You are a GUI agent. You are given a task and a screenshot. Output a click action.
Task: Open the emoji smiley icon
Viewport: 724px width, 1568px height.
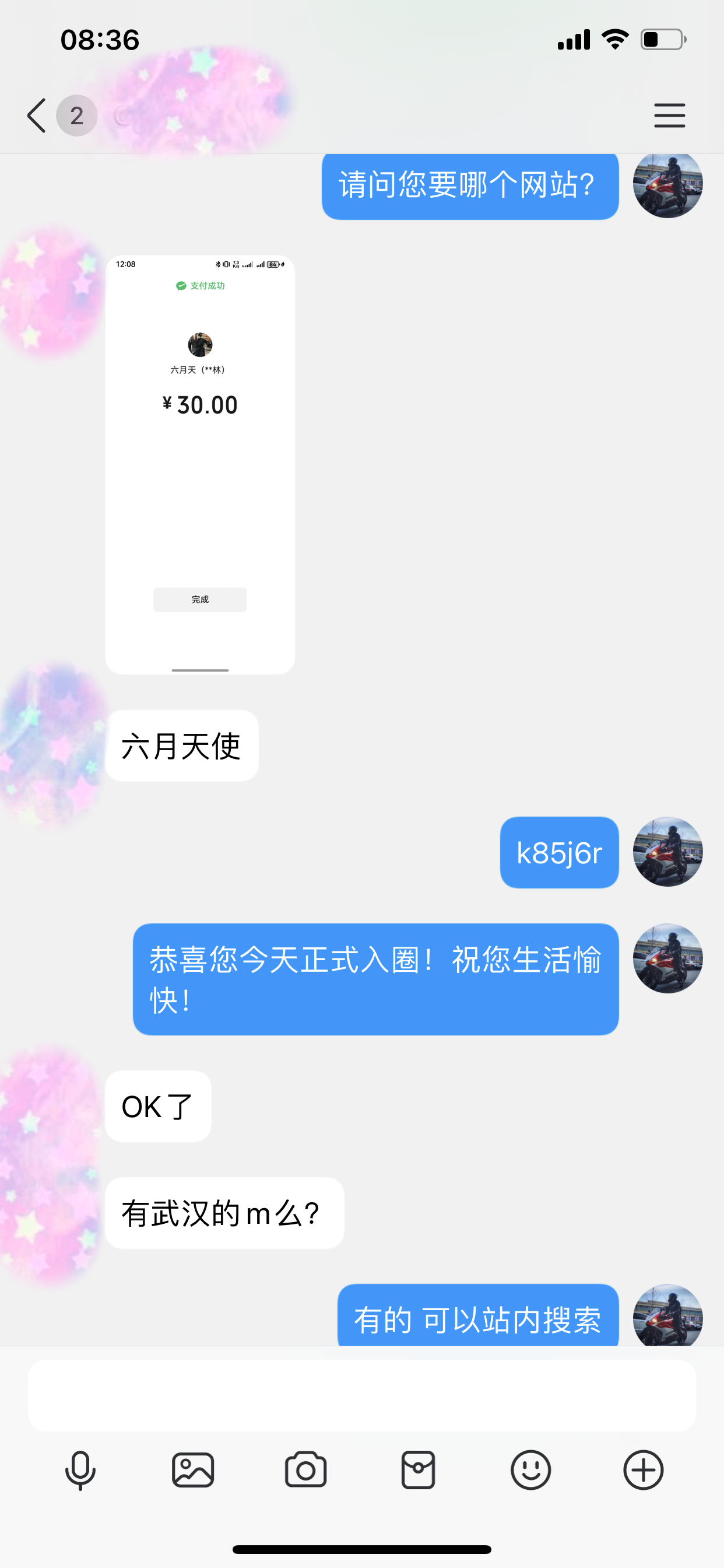click(x=530, y=1470)
